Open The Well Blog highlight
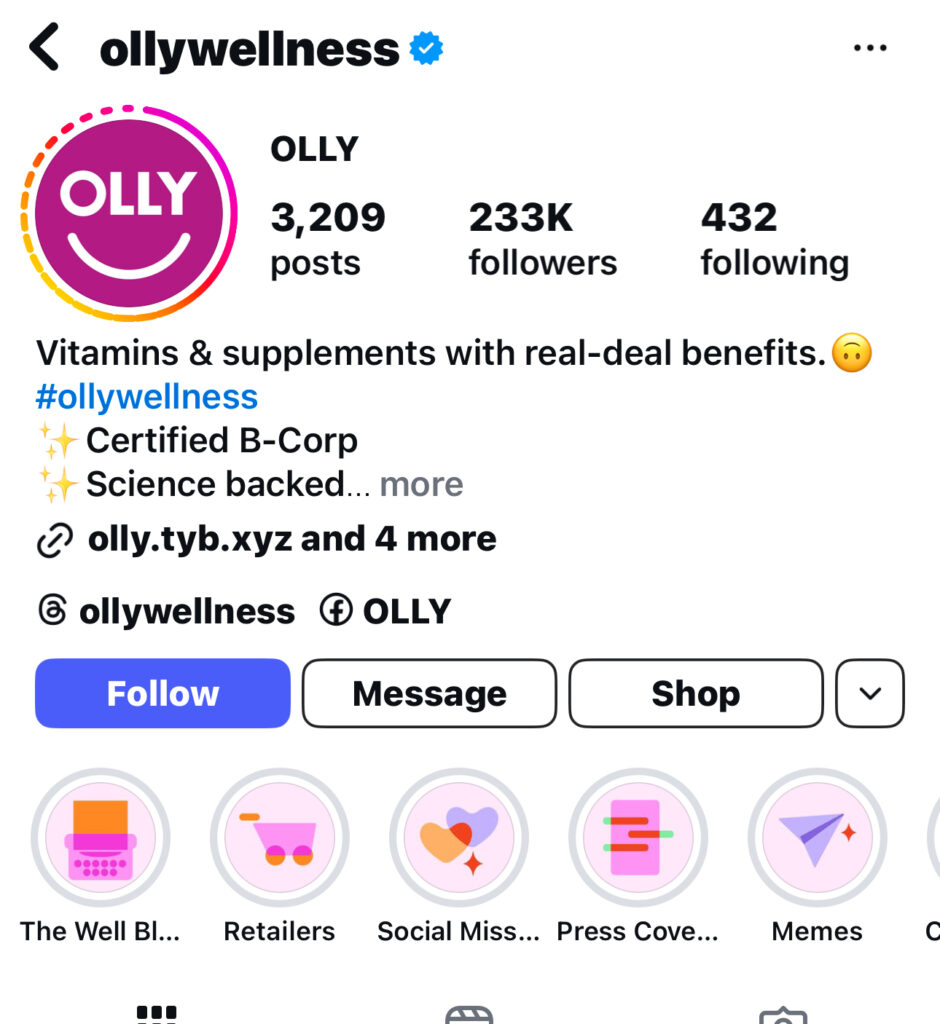The width and height of the screenshot is (940, 1024). tap(100, 838)
